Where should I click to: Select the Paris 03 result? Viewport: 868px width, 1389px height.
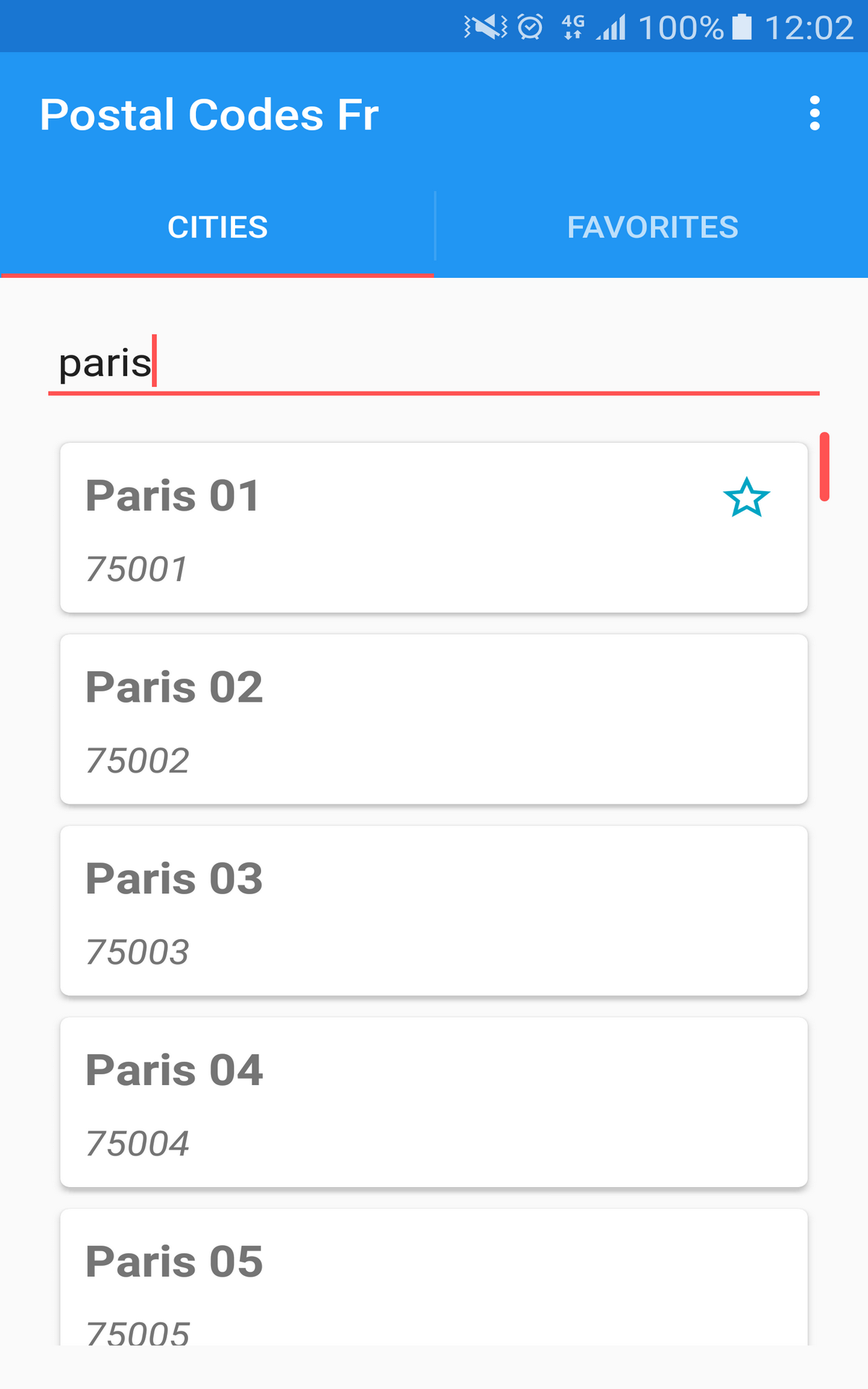(434, 911)
